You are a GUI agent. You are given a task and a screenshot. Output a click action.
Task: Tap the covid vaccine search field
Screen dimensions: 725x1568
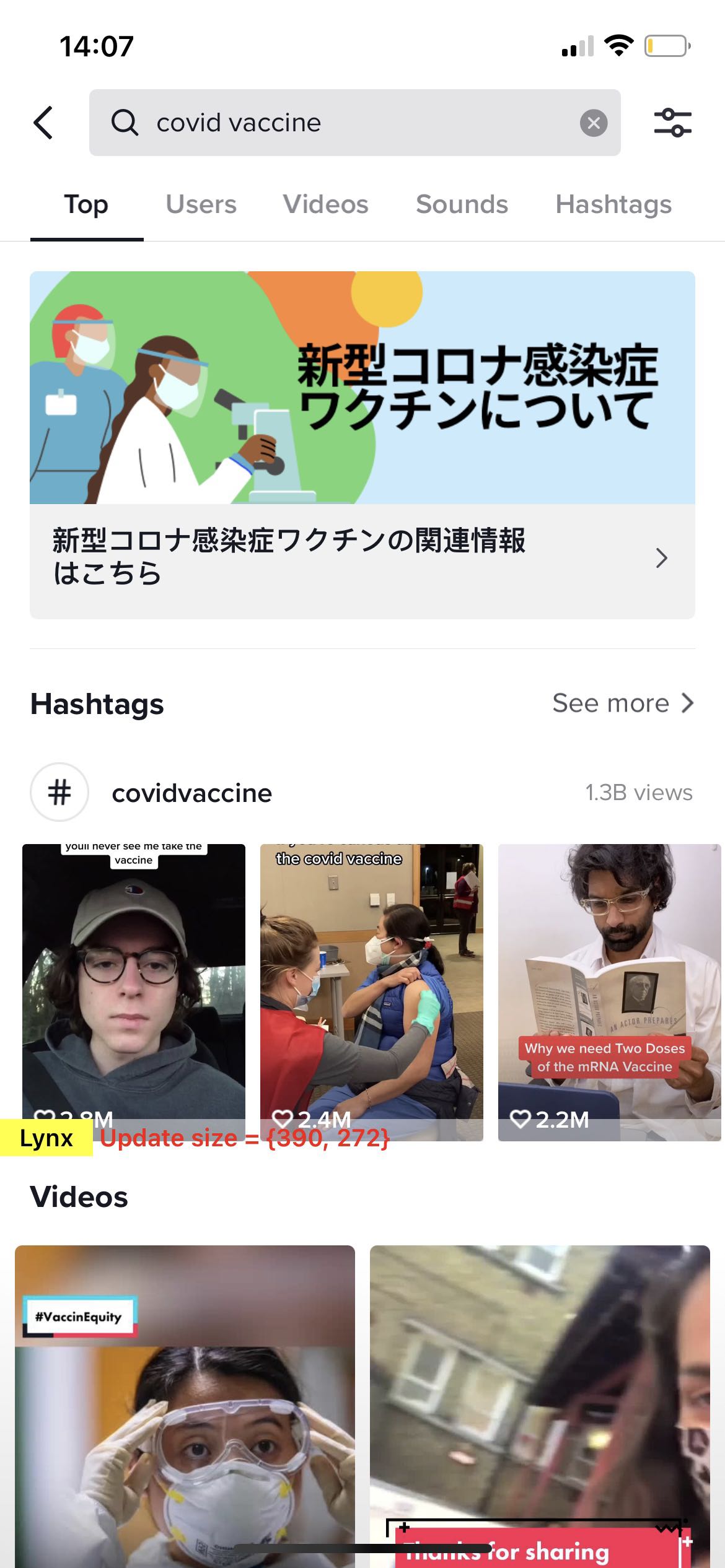coord(347,123)
